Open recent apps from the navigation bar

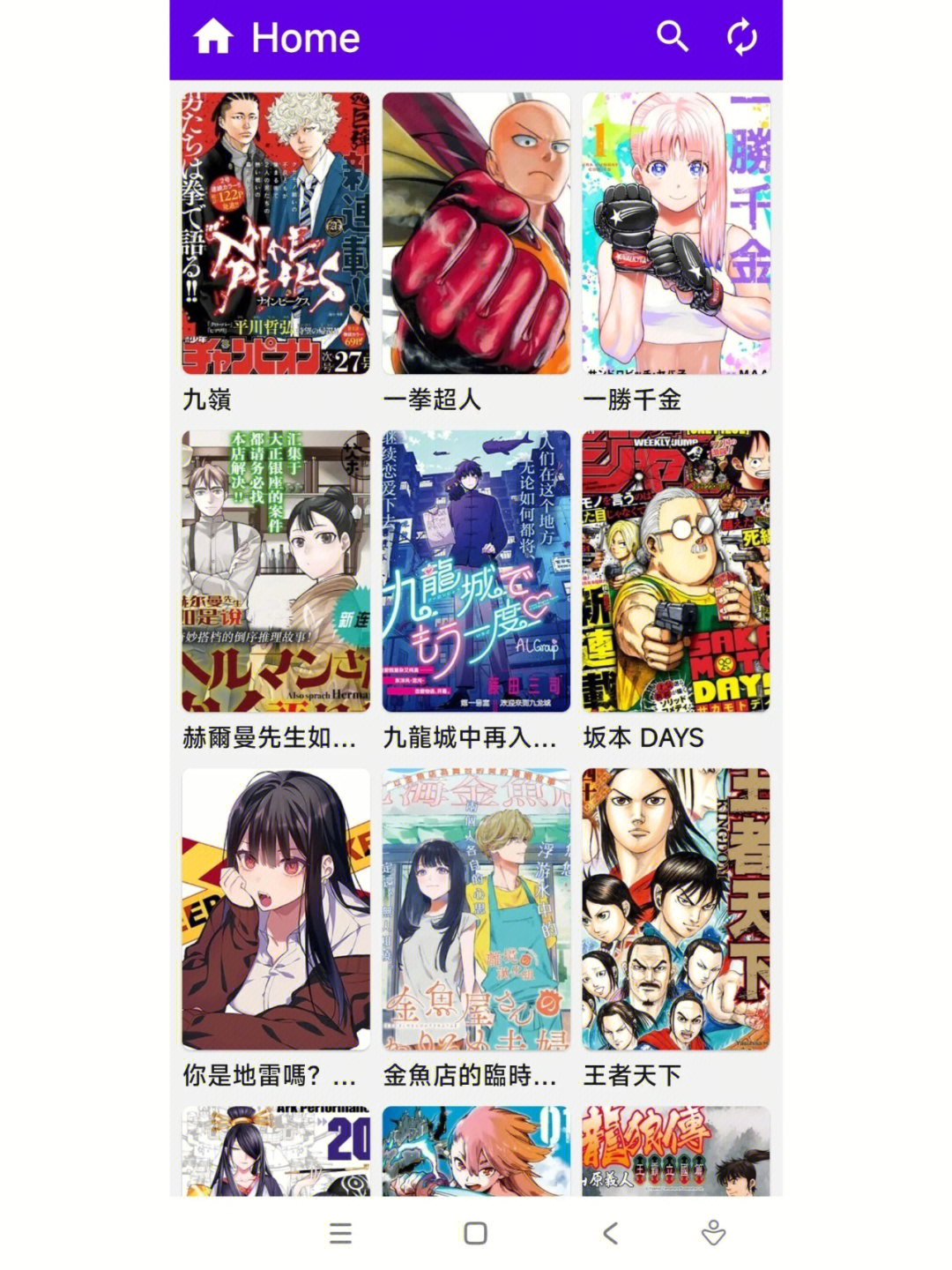tap(340, 1233)
